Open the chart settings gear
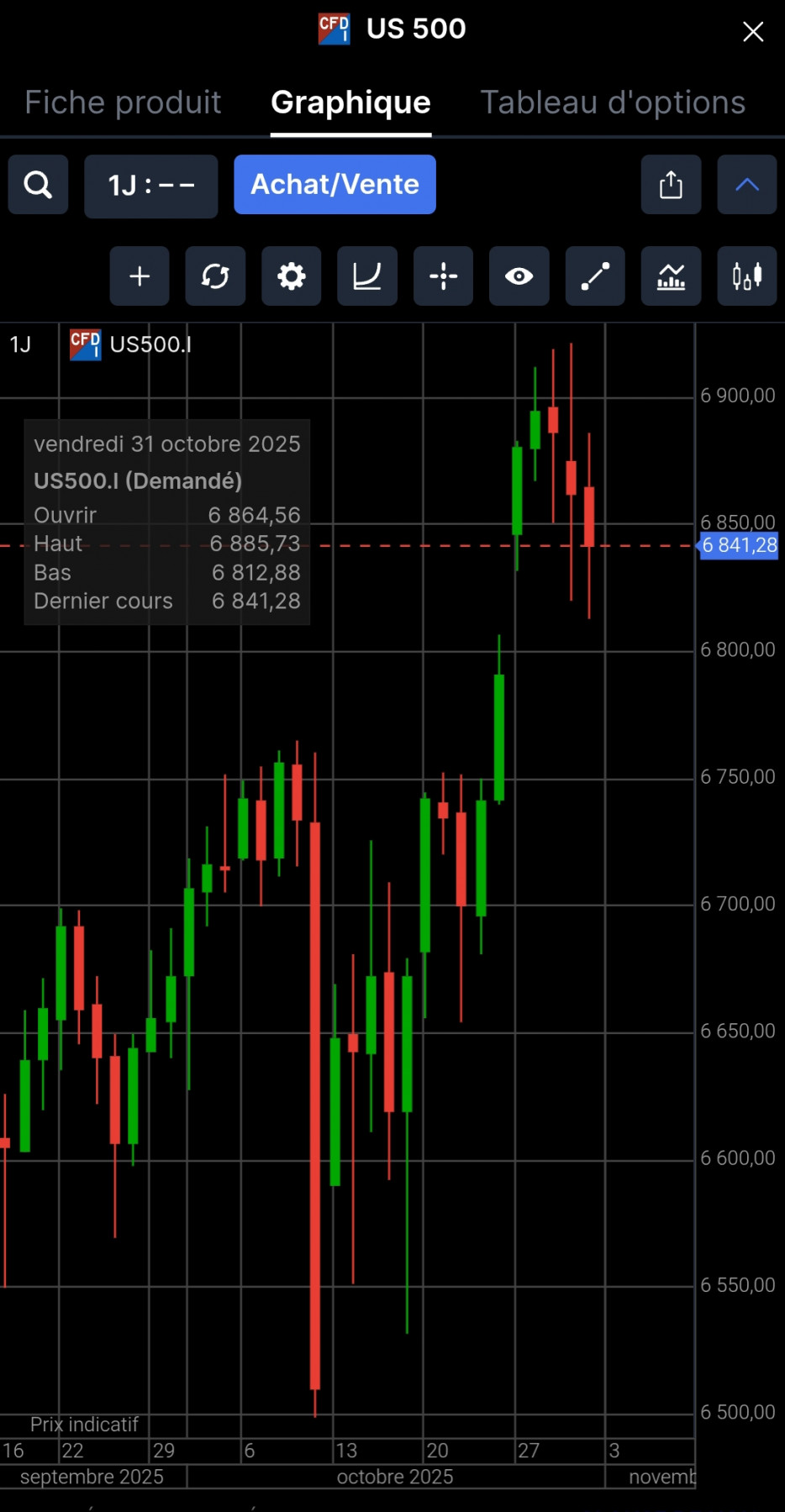Viewport: 785px width, 1512px height. click(291, 276)
